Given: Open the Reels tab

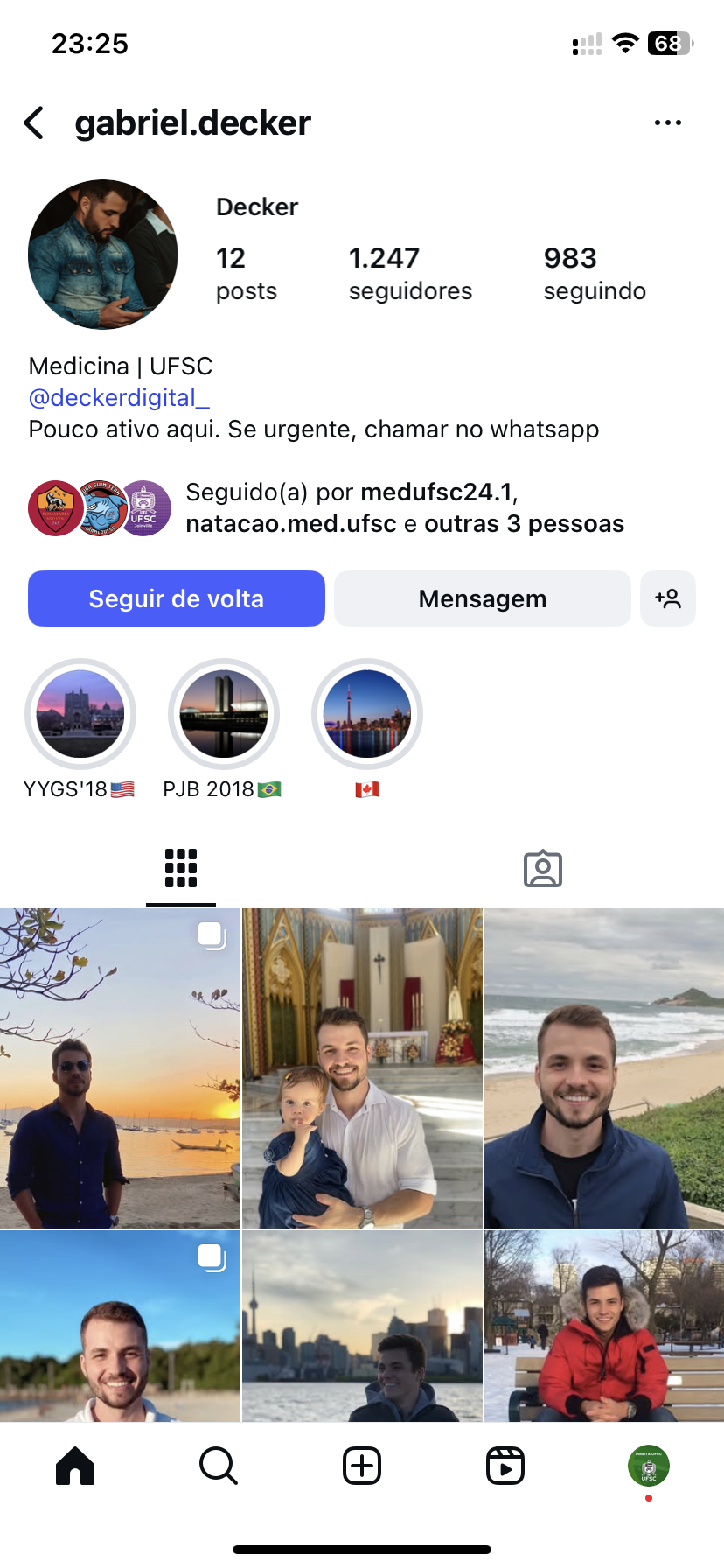Looking at the screenshot, I should [x=505, y=1466].
